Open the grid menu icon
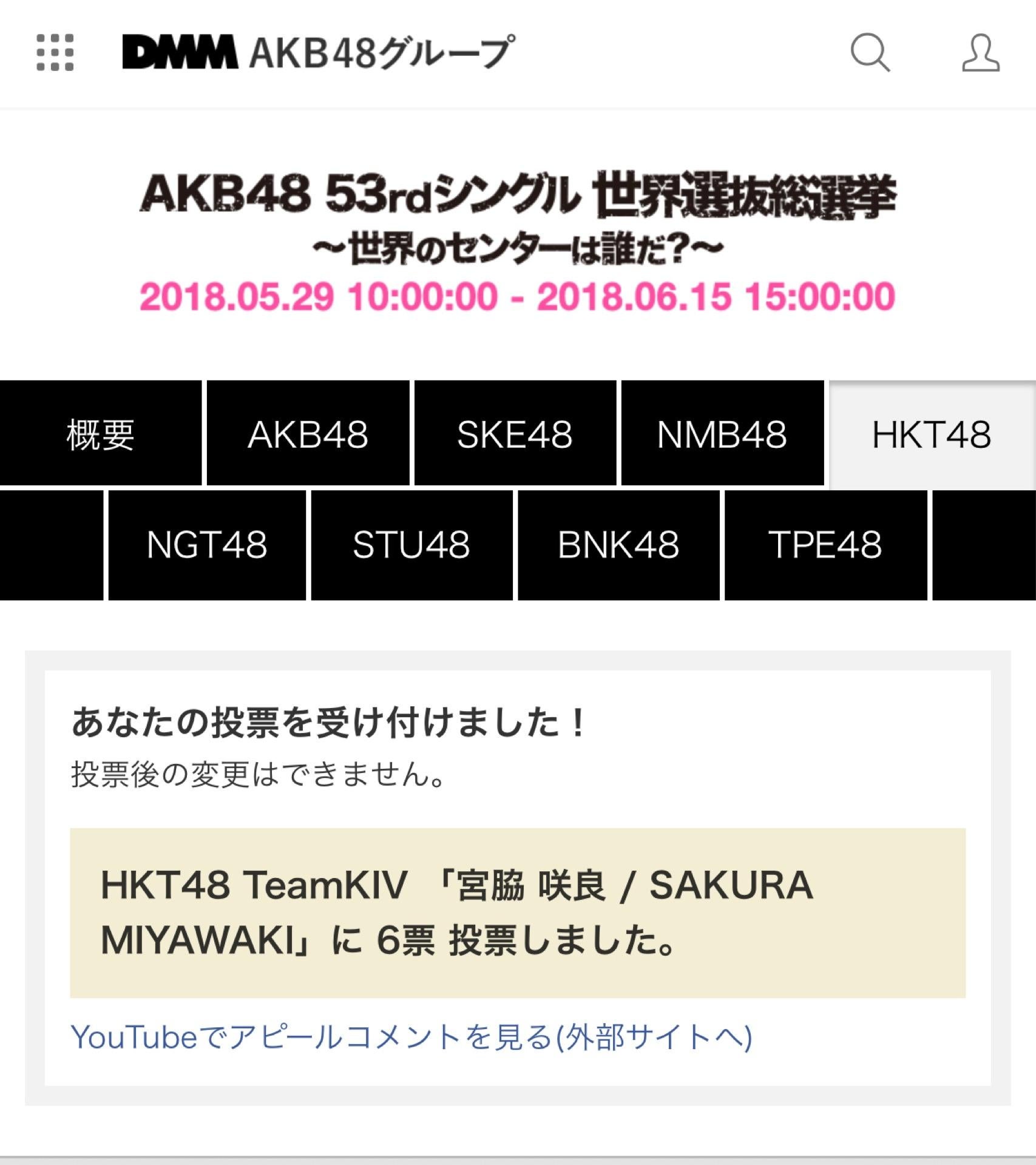This screenshot has height=1165, width=1036. coord(55,52)
